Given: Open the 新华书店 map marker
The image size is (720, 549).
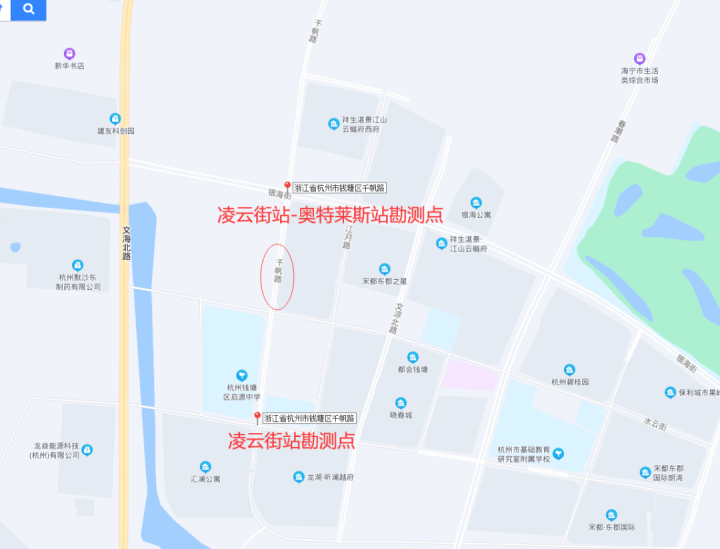Looking at the screenshot, I should click(69, 54).
